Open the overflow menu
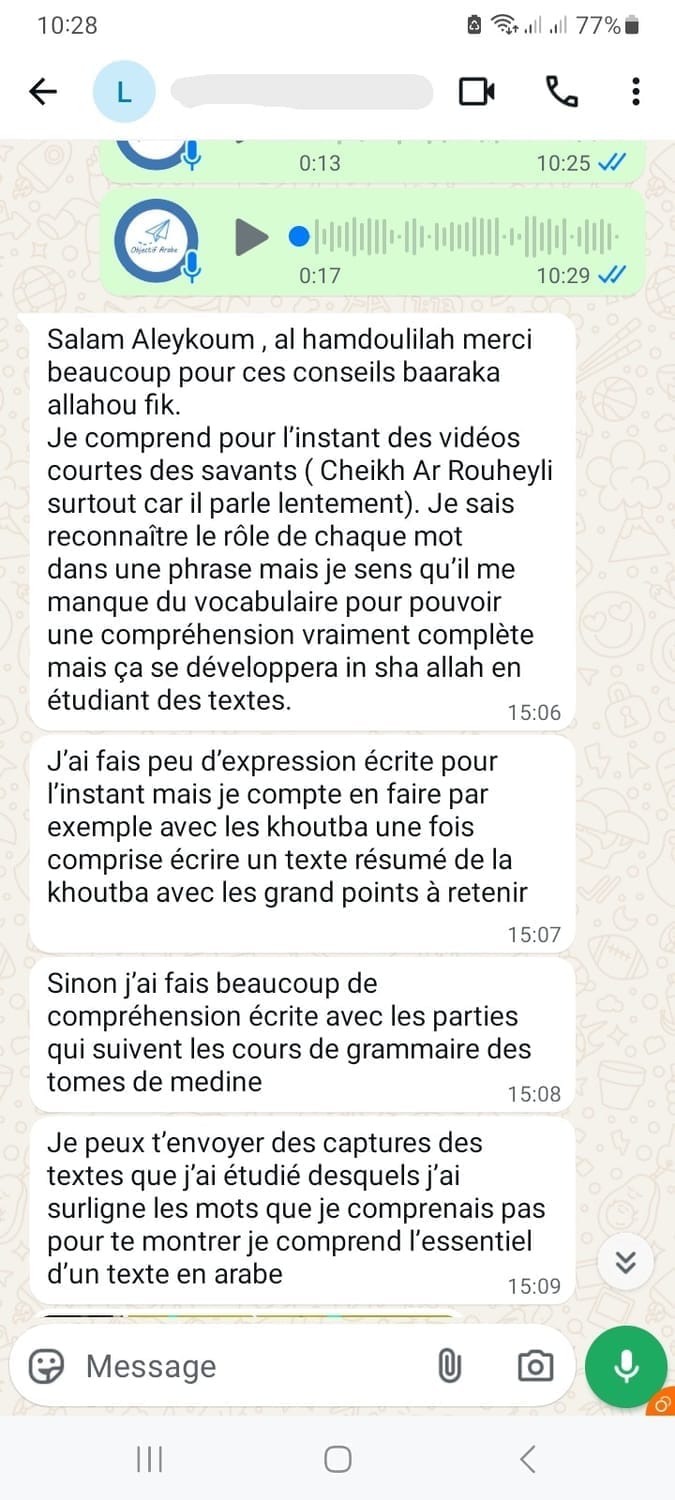 (x=636, y=92)
